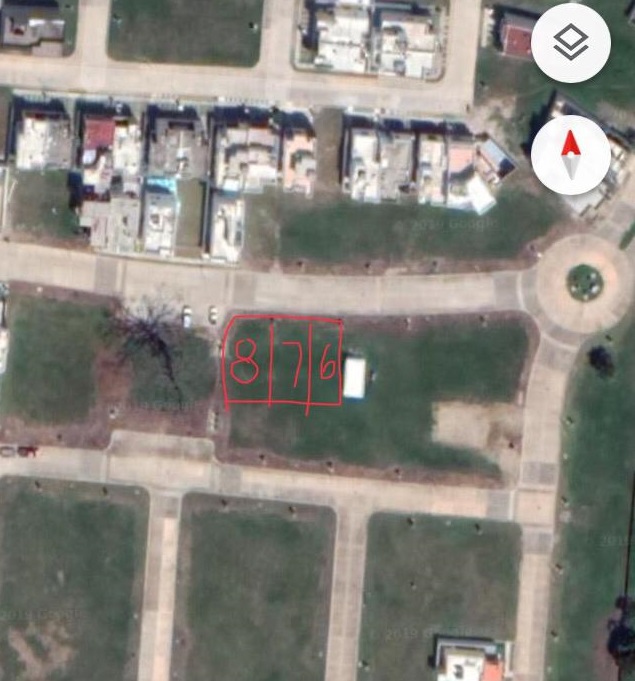This screenshot has height=681, width=635.
Task: Open the map layers selector
Action: point(570,43)
